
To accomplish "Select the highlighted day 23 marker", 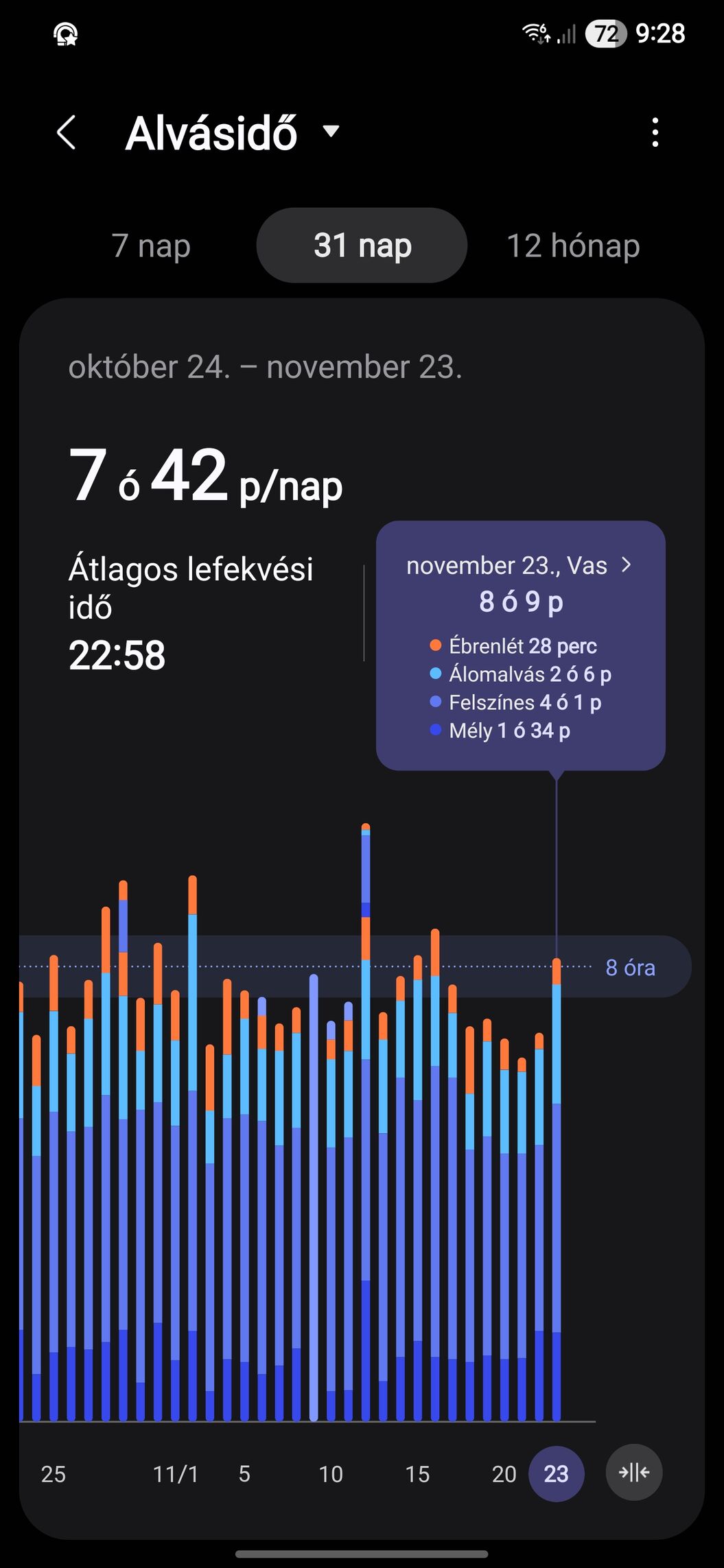I will (556, 1473).
